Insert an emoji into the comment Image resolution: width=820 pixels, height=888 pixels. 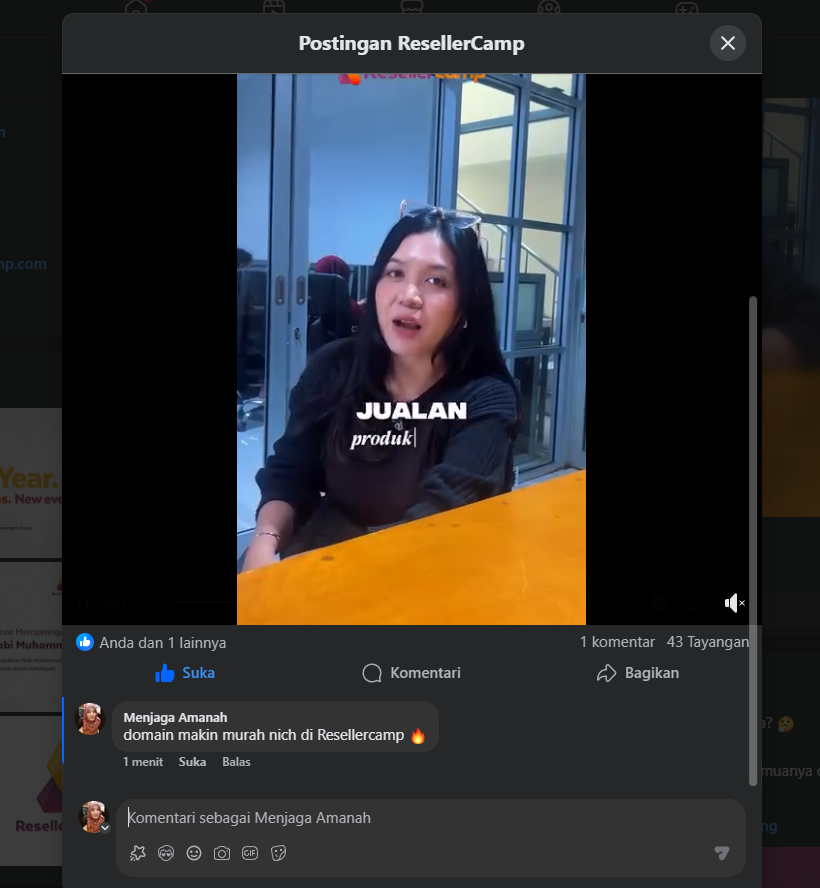(x=194, y=853)
